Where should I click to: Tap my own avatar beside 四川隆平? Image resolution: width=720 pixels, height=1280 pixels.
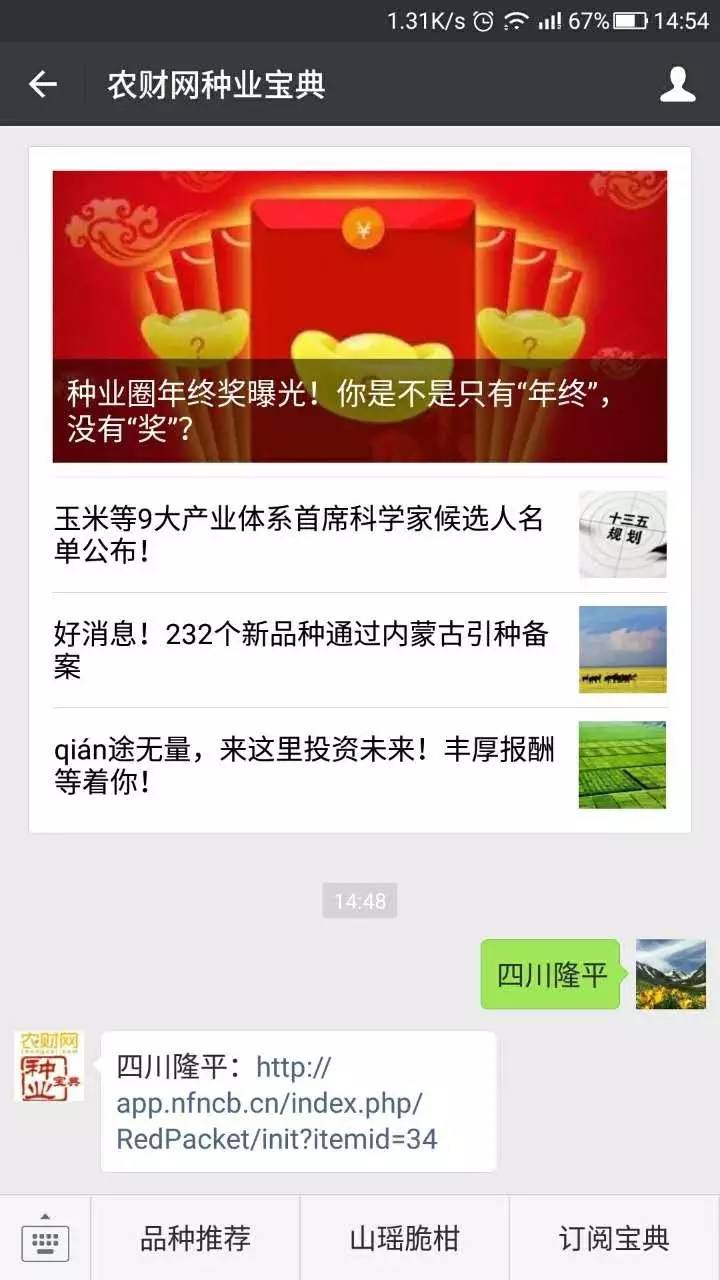[671, 974]
